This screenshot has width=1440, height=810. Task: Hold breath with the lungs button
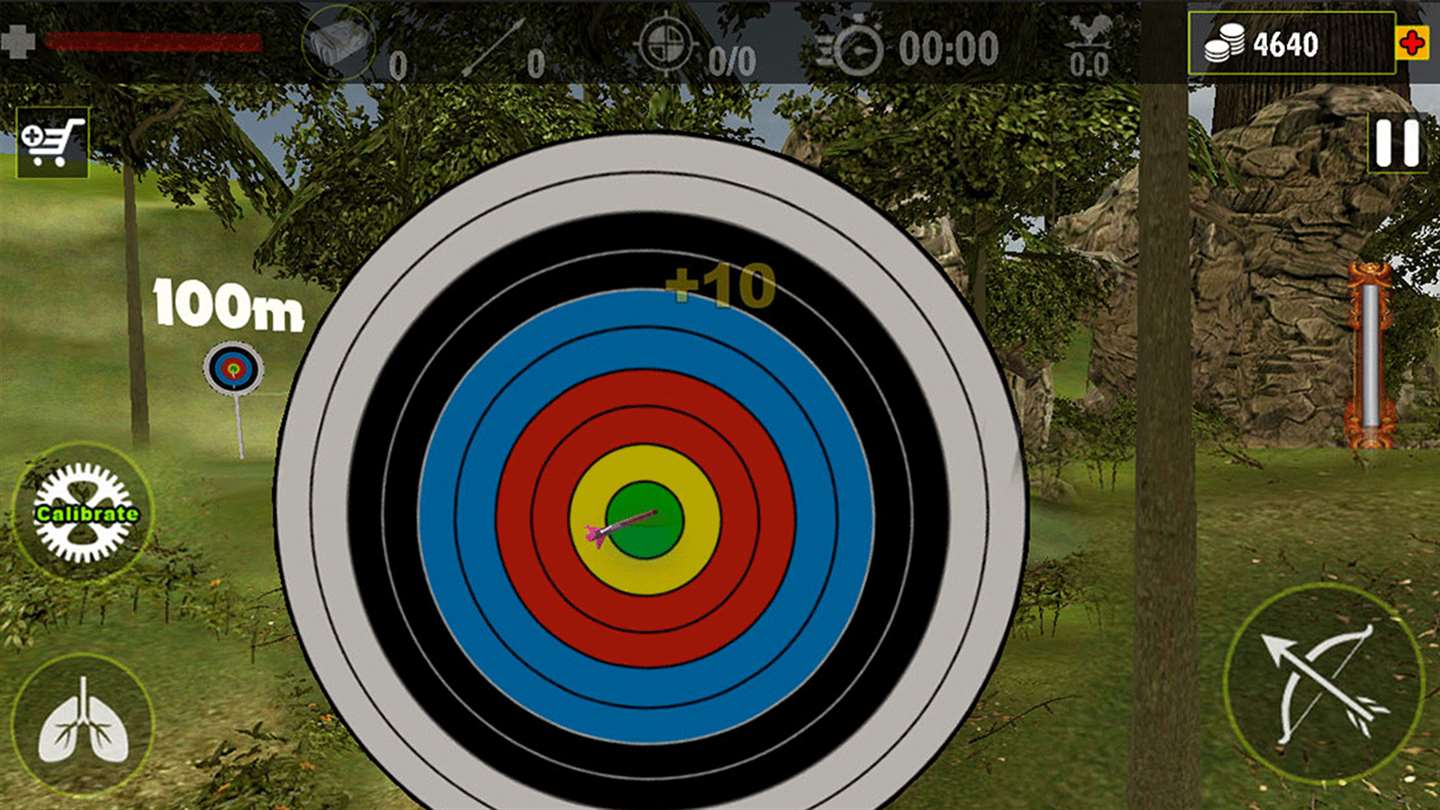click(83, 723)
